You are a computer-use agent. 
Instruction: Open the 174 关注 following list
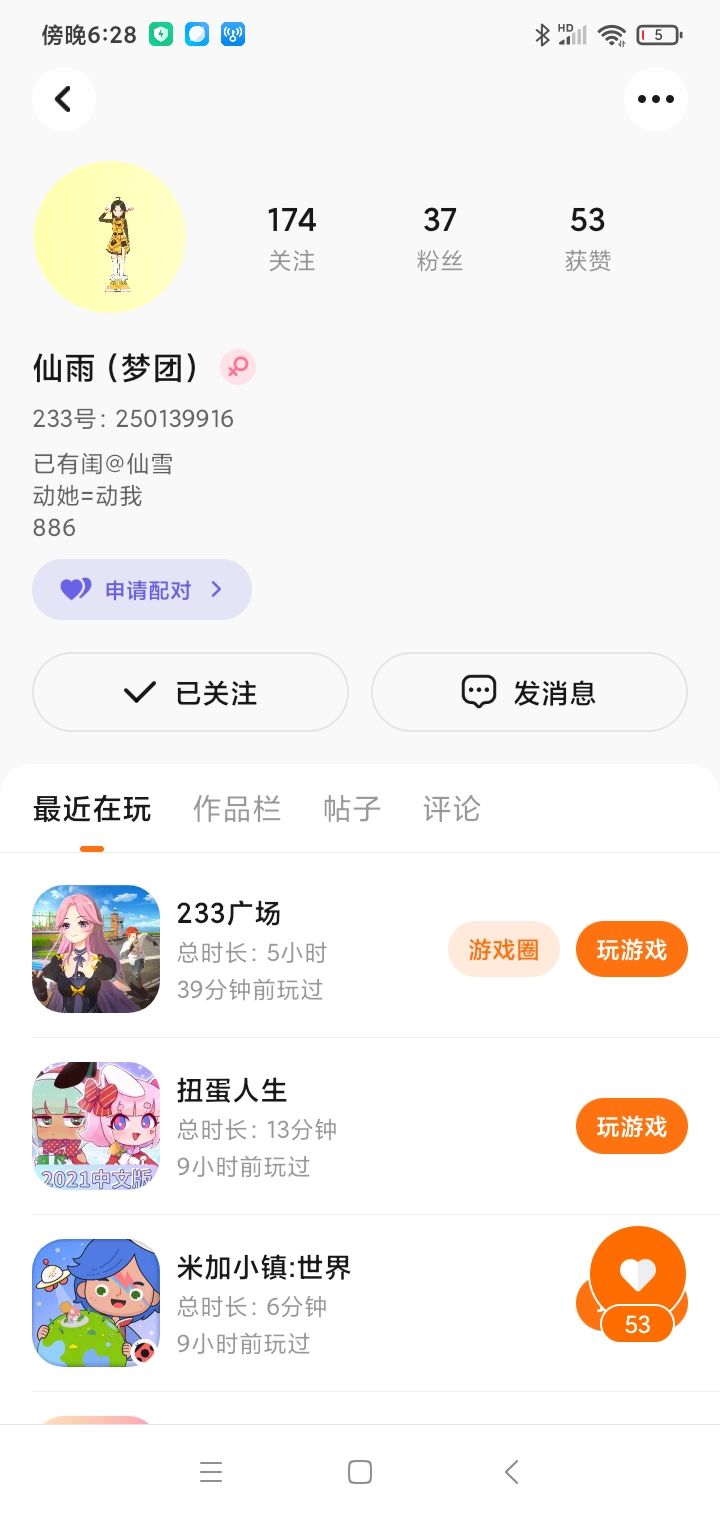[x=291, y=238]
